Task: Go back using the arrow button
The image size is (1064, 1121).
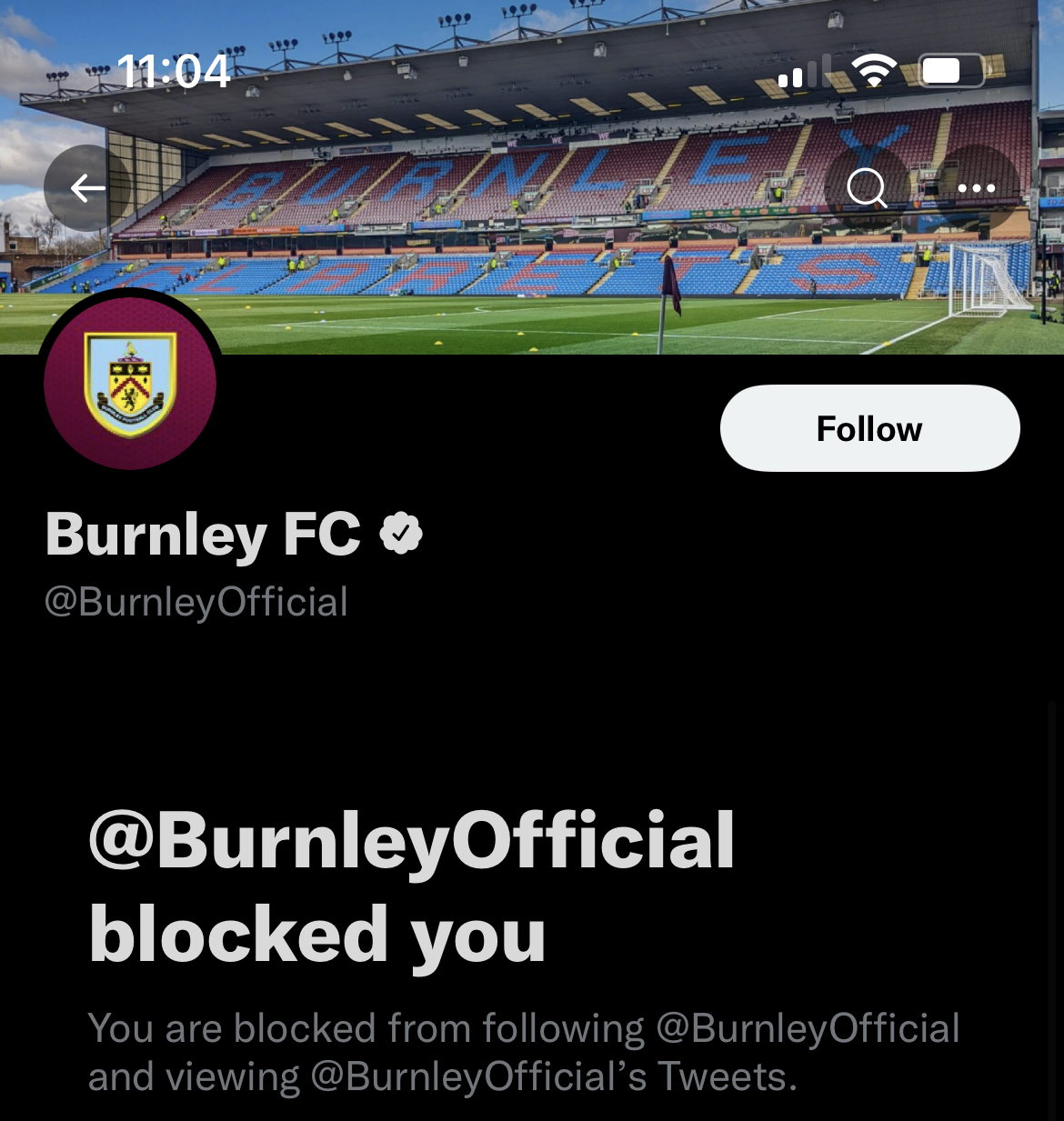Action: point(87,188)
